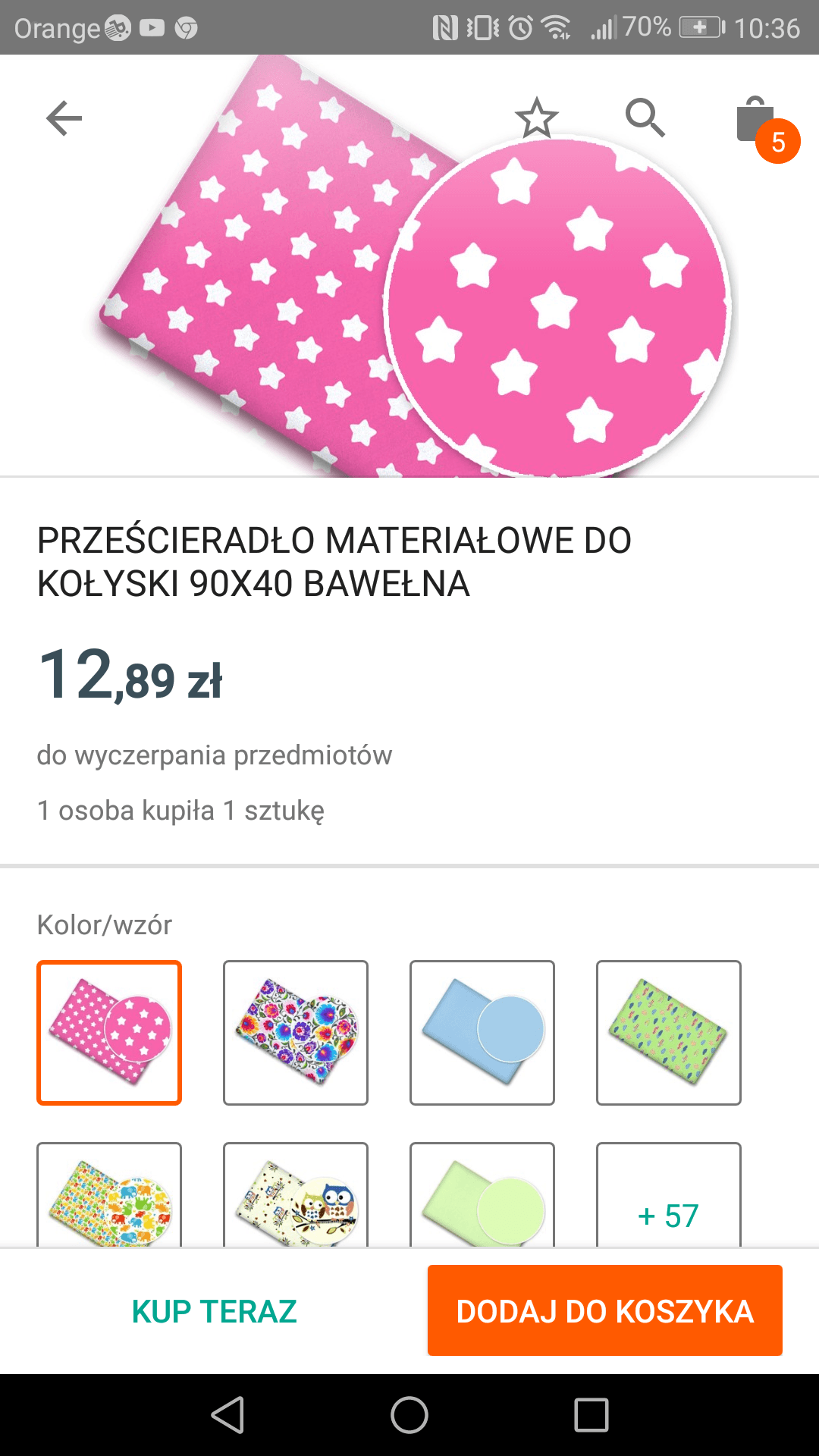819x1456 pixels.
Task: Go back using the top arrow
Action: coord(64,118)
